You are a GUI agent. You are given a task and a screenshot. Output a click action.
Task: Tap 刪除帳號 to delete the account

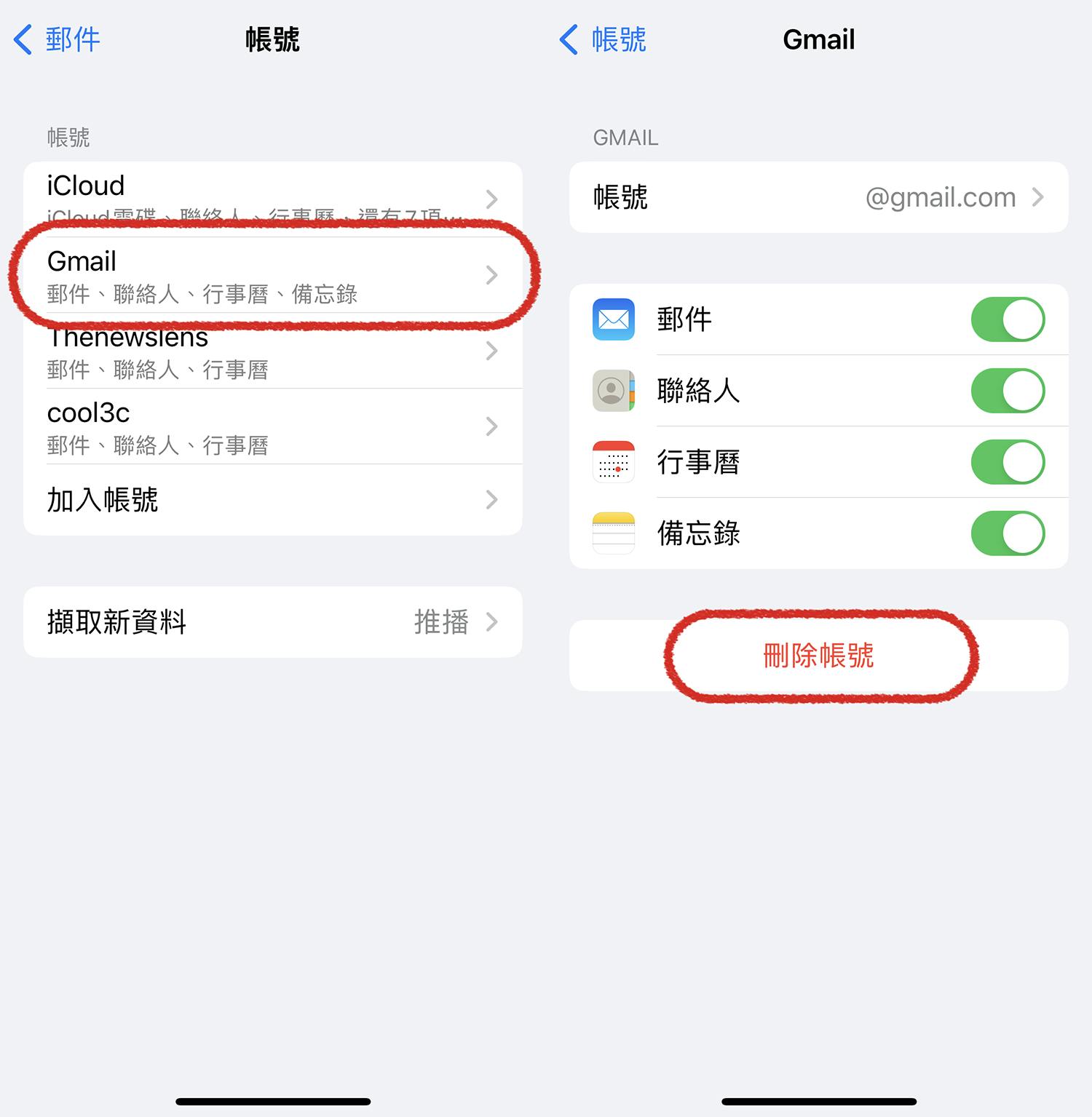[x=818, y=656]
